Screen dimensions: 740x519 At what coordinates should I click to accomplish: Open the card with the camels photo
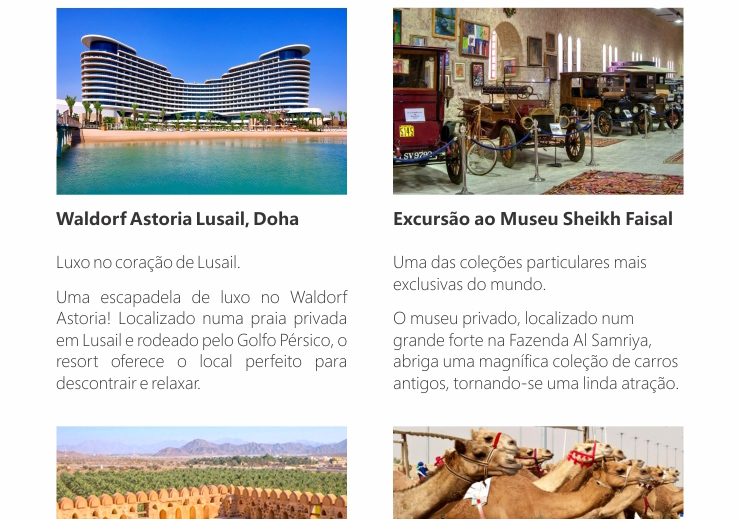pyautogui.click(x=538, y=472)
